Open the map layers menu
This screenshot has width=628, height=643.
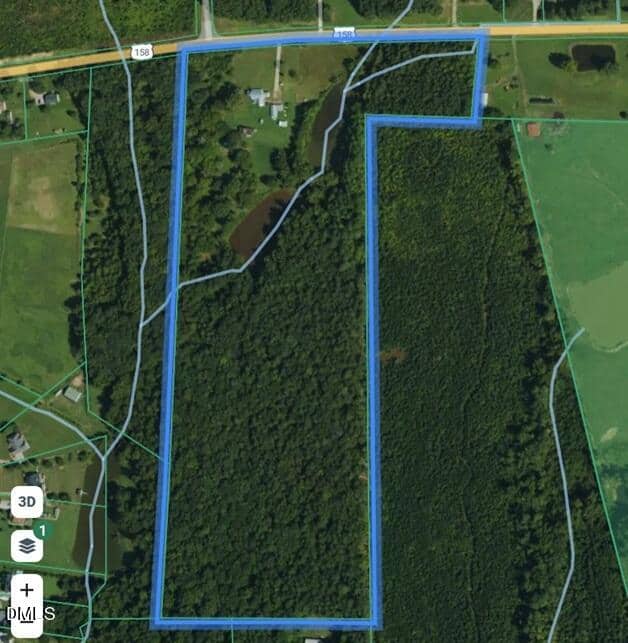click(27, 546)
